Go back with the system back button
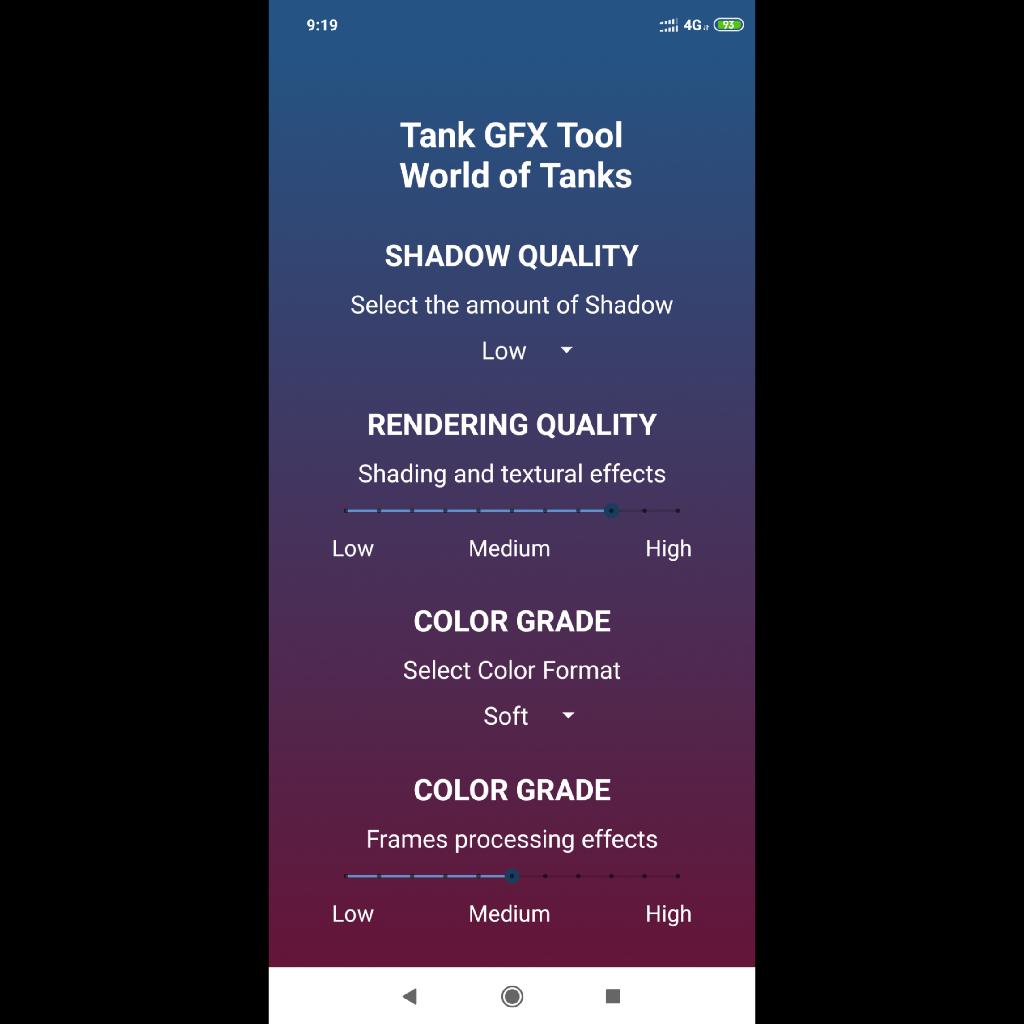The image size is (1024, 1024). click(x=409, y=996)
